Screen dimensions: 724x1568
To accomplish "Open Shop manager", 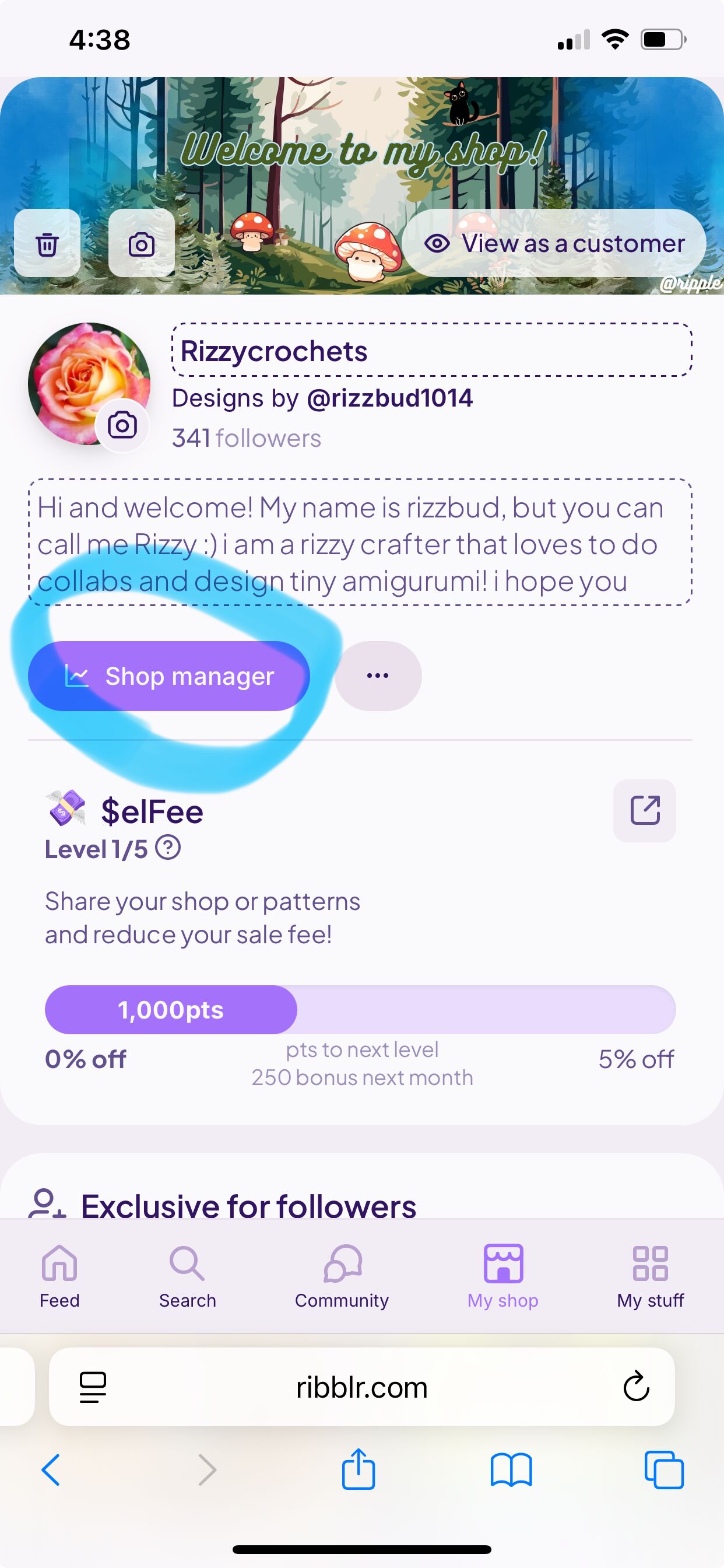I will pos(169,676).
